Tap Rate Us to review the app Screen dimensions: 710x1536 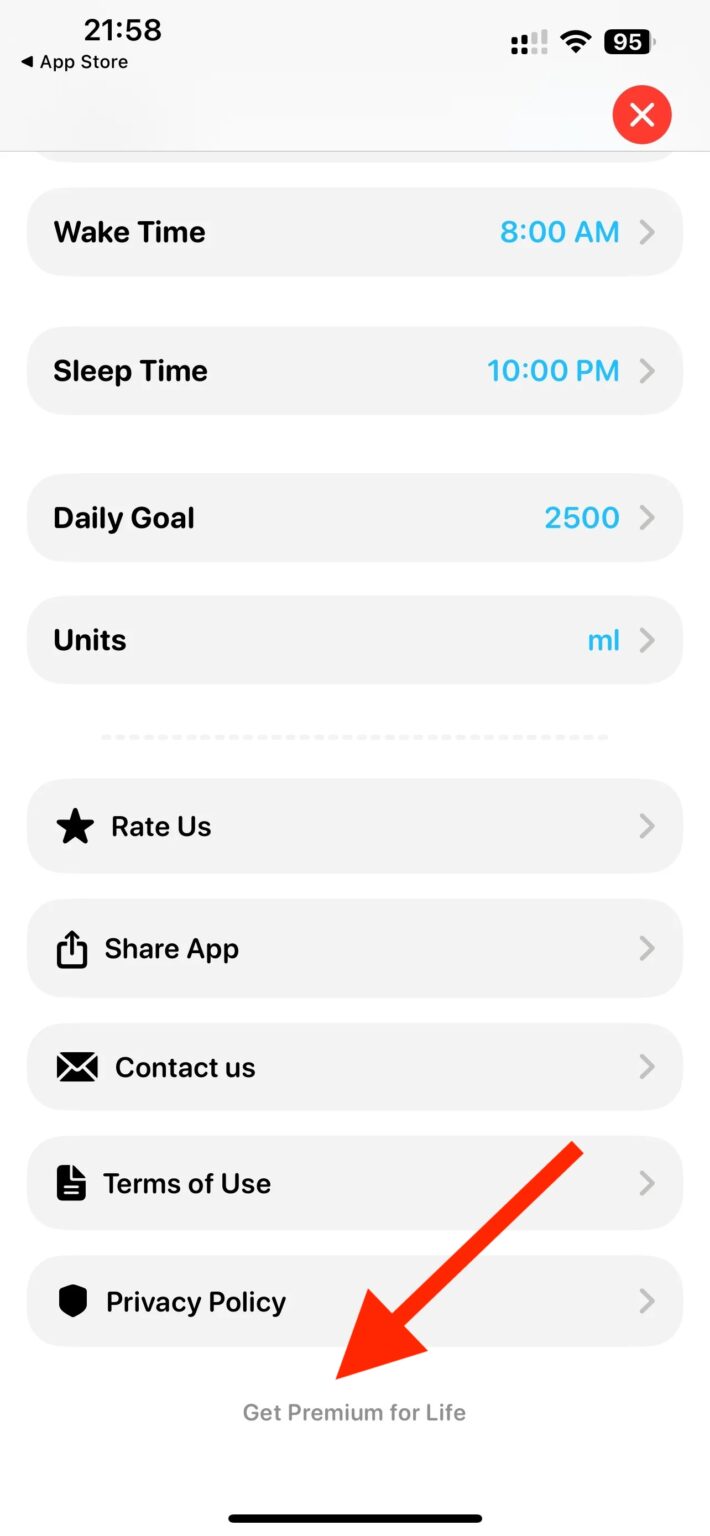point(354,826)
